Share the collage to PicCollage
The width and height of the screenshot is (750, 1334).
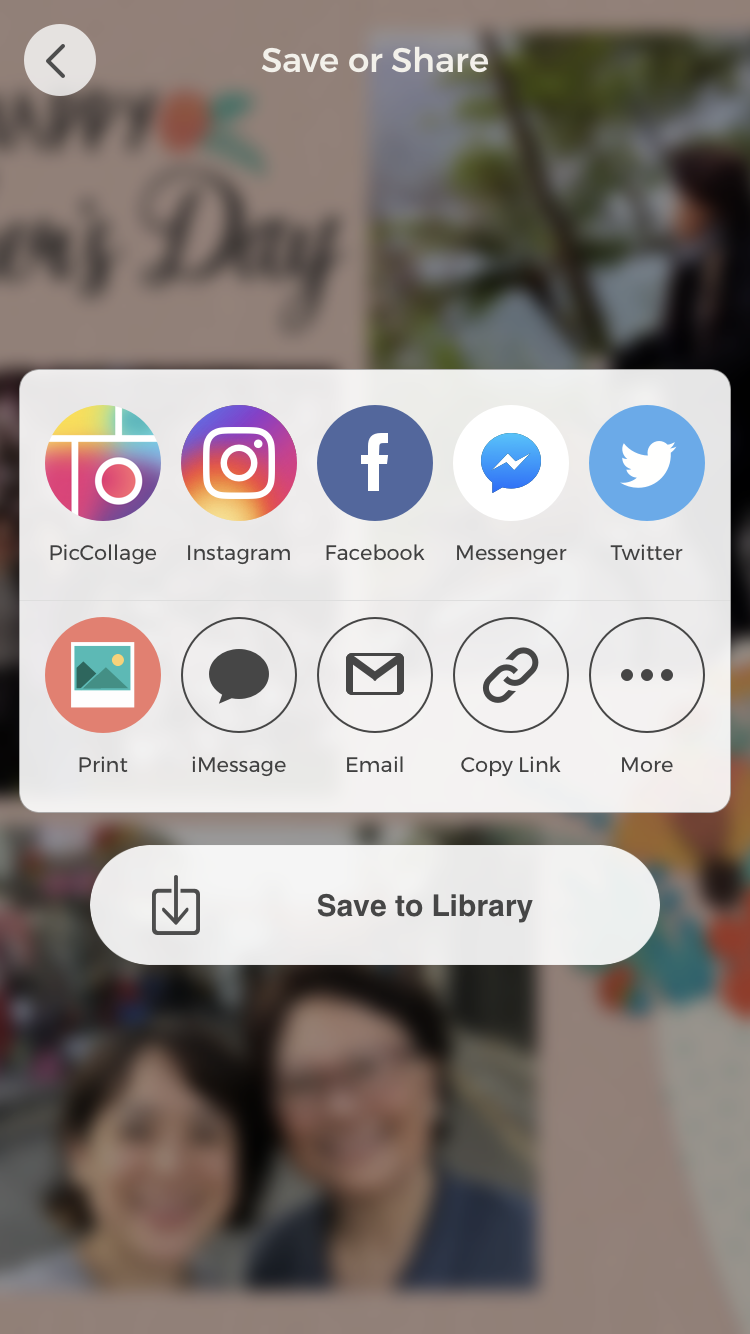(x=103, y=463)
